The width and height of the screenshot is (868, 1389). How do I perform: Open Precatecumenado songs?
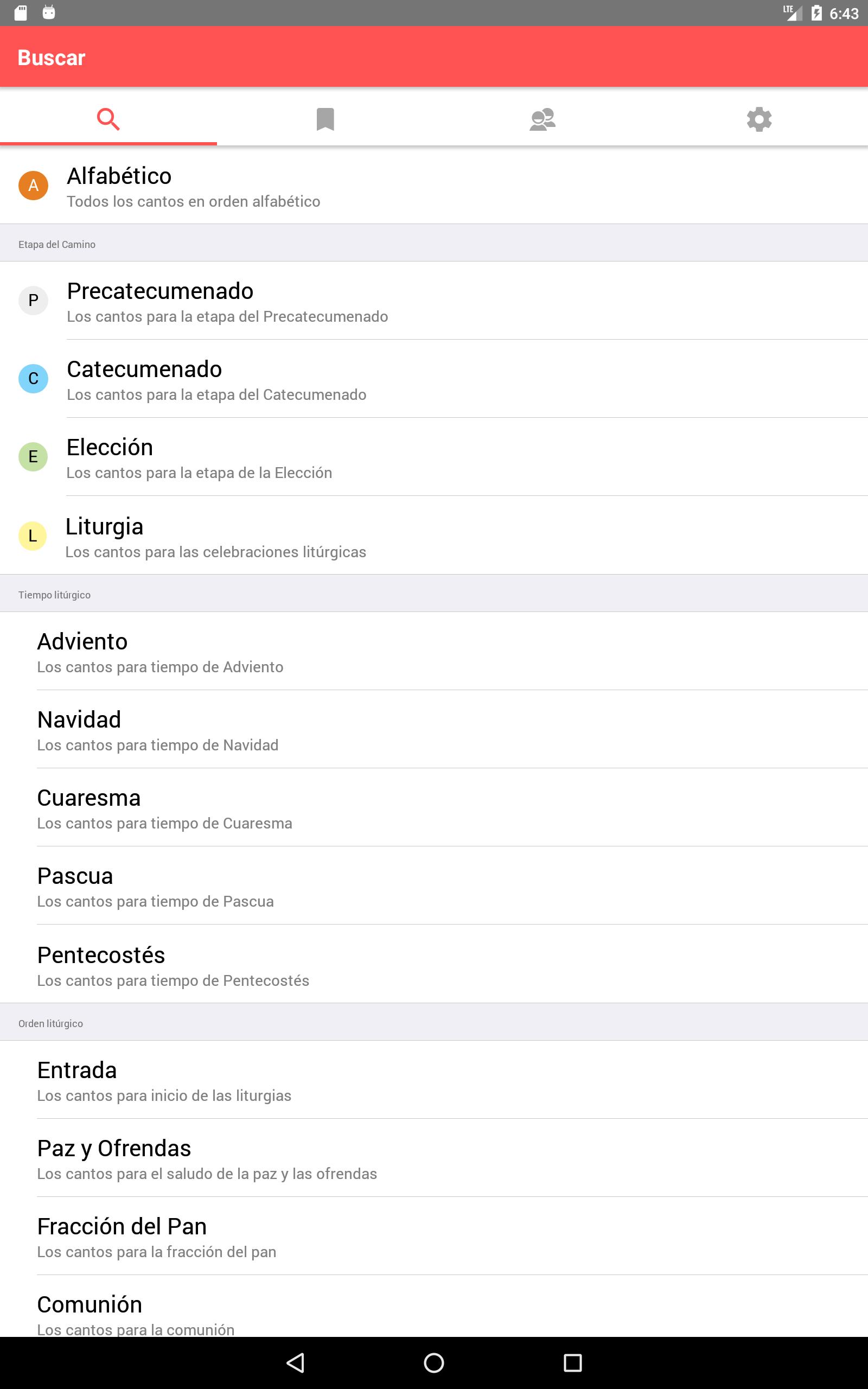point(434,300)
